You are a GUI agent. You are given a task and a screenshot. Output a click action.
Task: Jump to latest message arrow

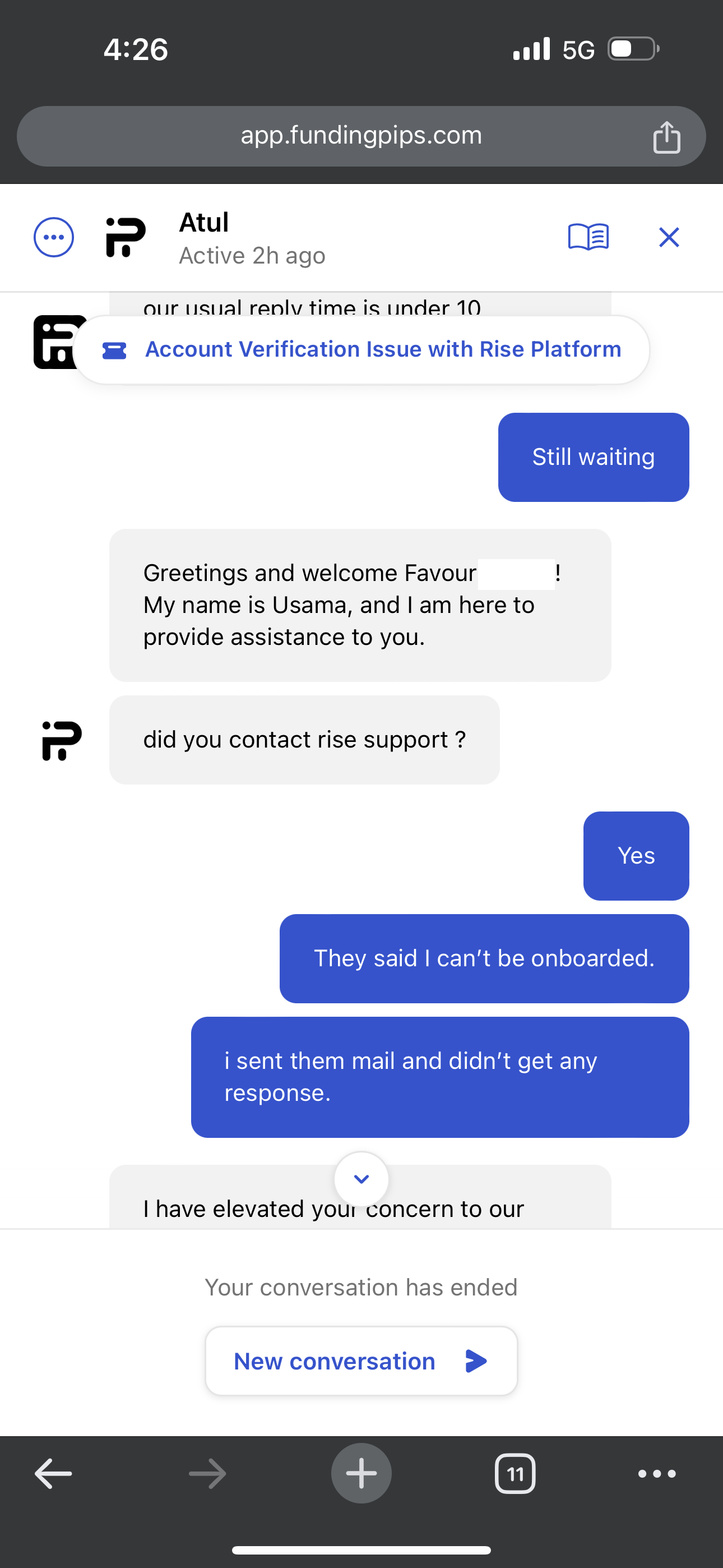[x=361, y=1179]
